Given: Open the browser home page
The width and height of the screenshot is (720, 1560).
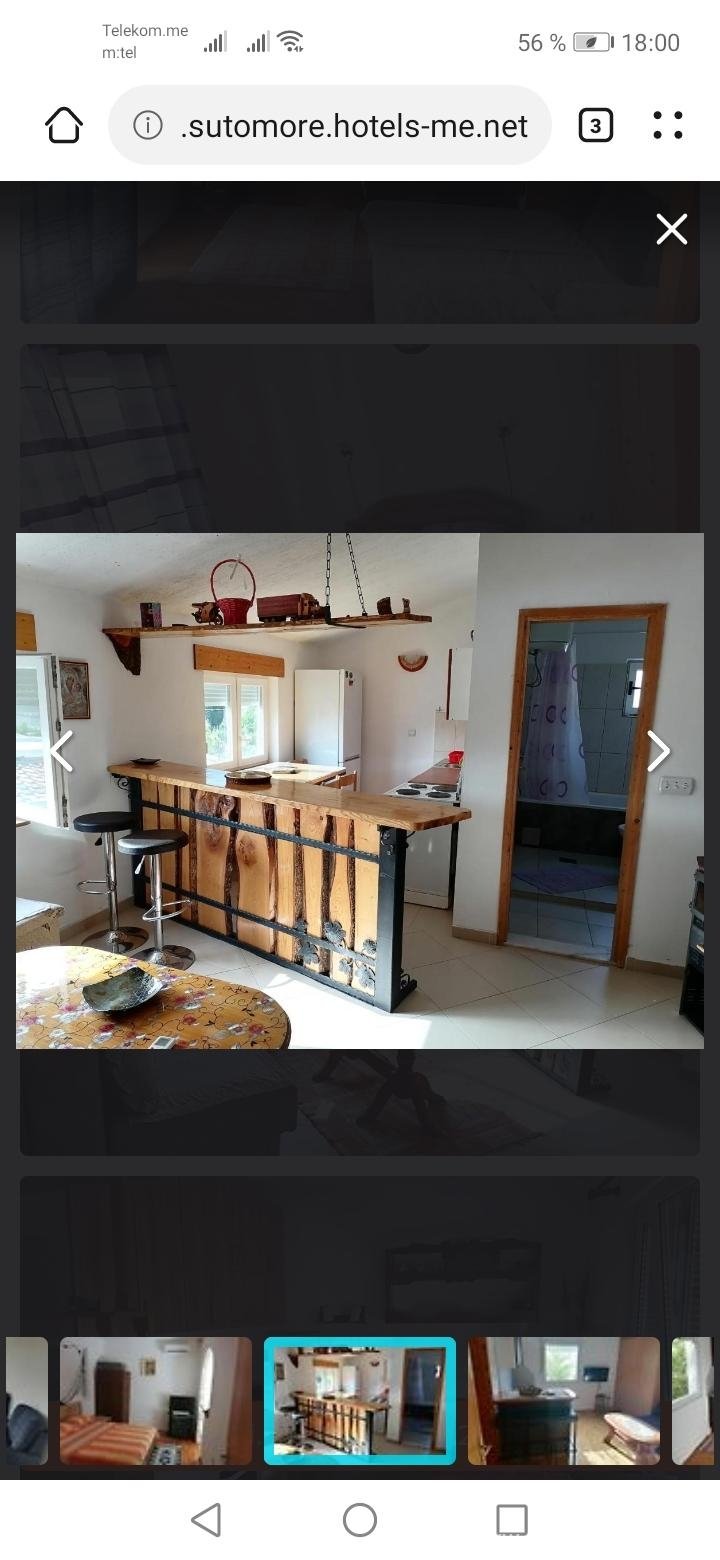Looking at the screenshot, I should [64, 125].
